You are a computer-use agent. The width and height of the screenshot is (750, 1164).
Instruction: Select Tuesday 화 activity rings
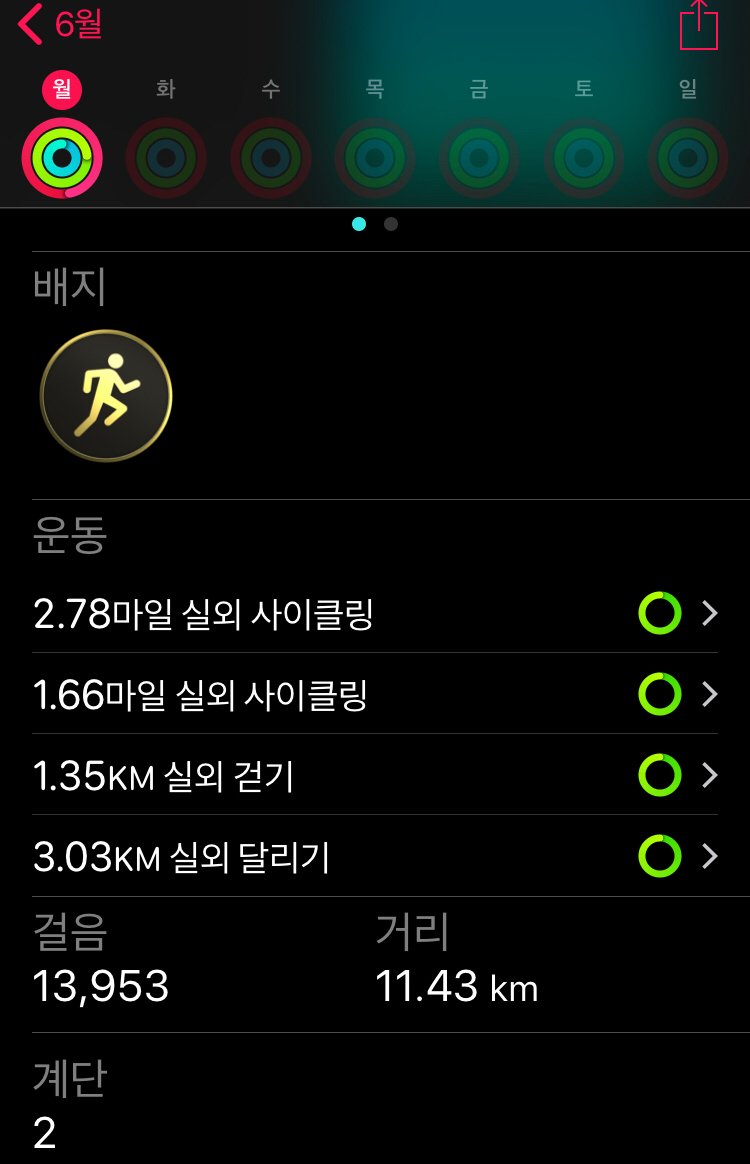click(x=166, y=157)
